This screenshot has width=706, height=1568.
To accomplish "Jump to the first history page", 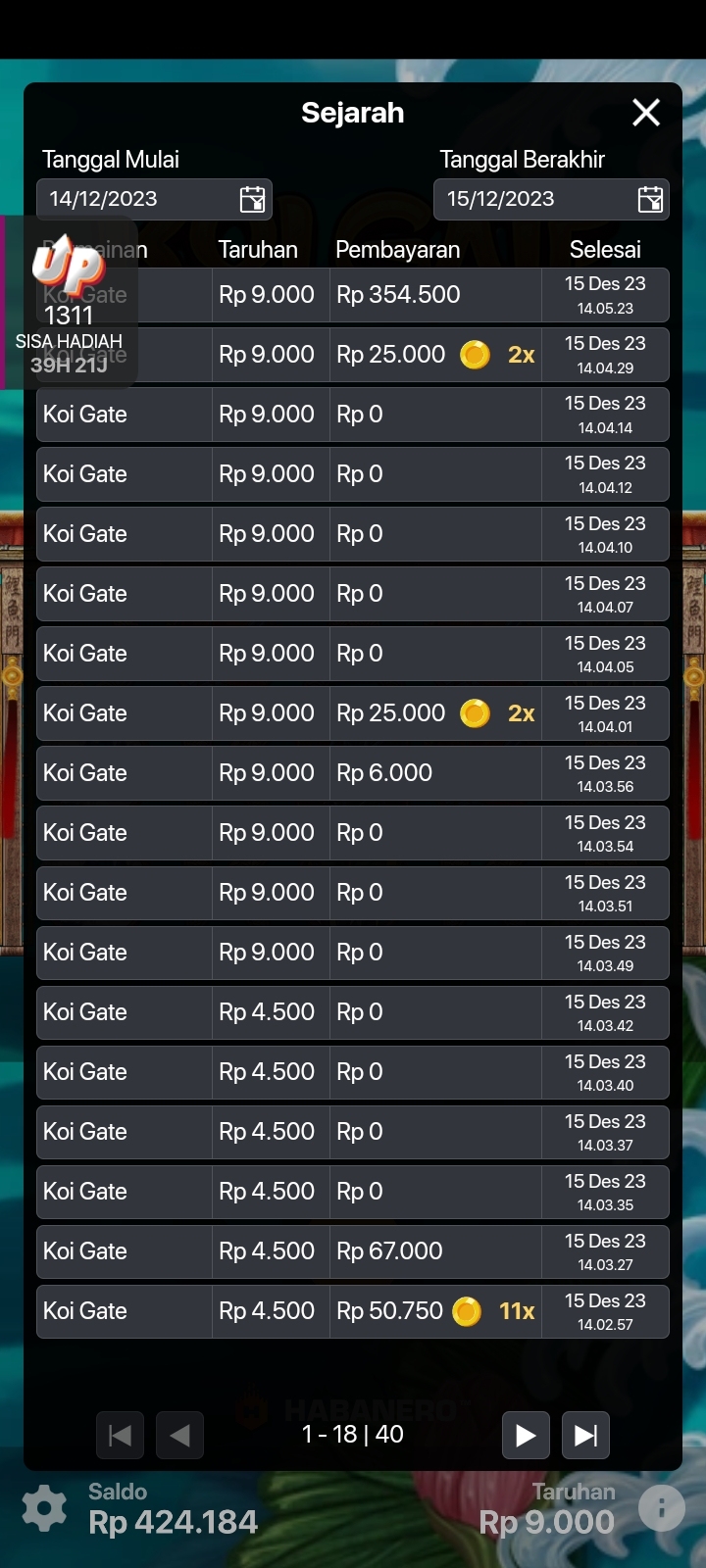I will tap(120, 1436).
